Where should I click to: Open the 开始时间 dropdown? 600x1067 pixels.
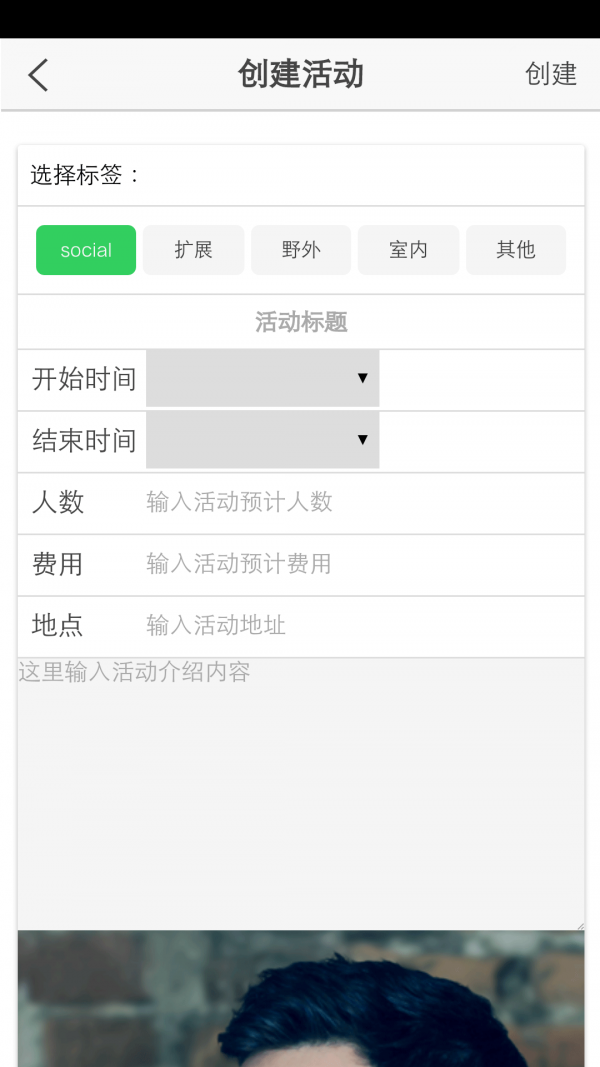[262, 378]
